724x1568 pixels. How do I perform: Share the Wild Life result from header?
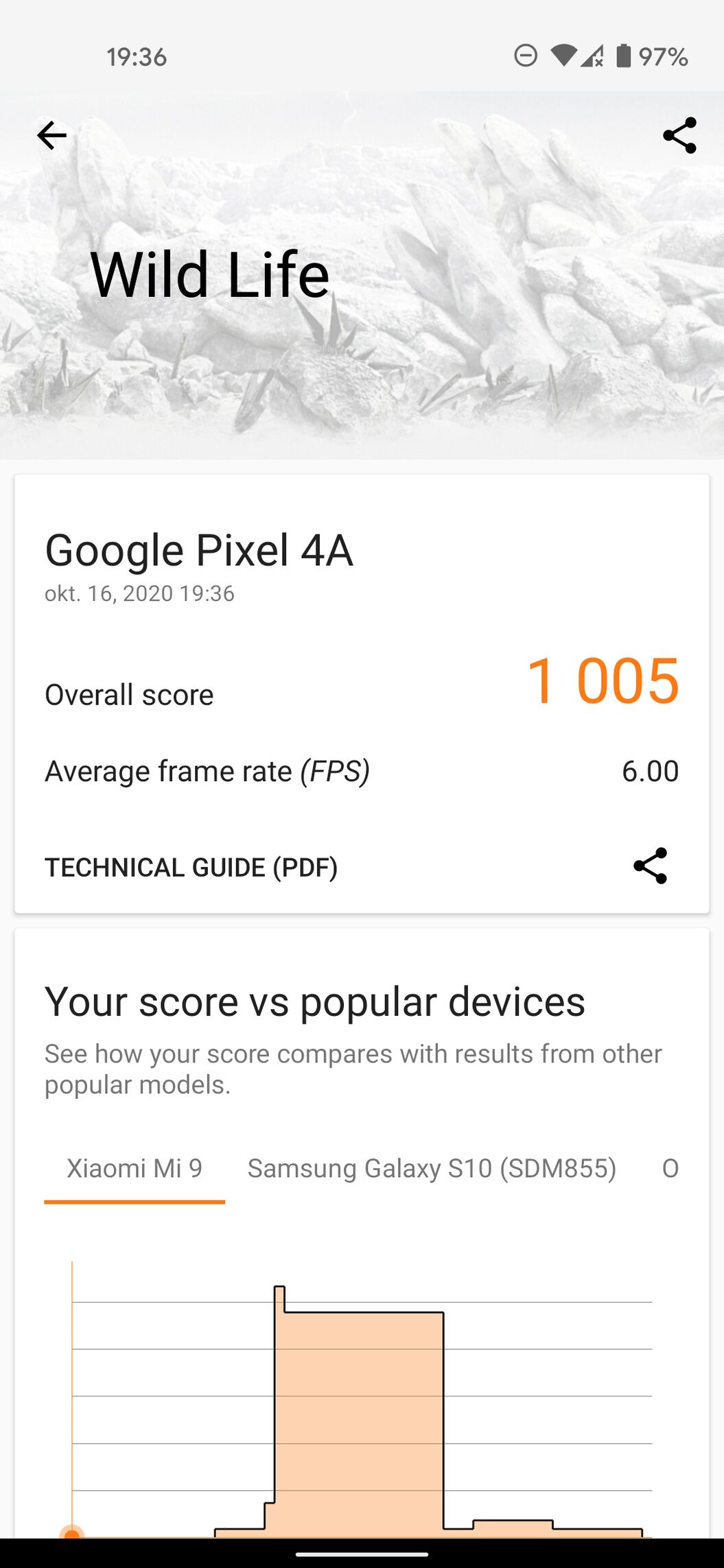pos(679,135)
